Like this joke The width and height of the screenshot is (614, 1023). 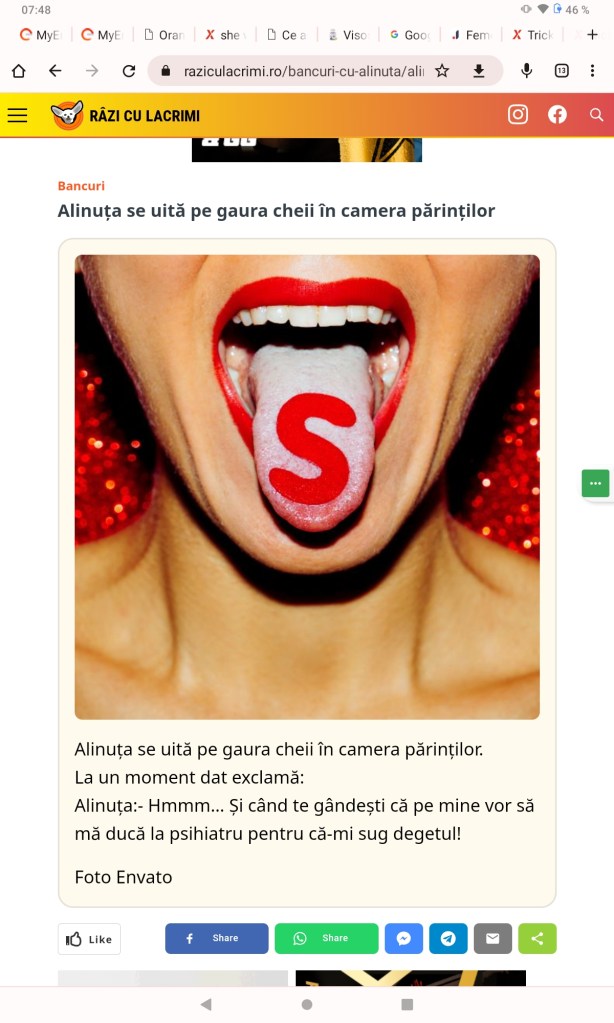89,939
